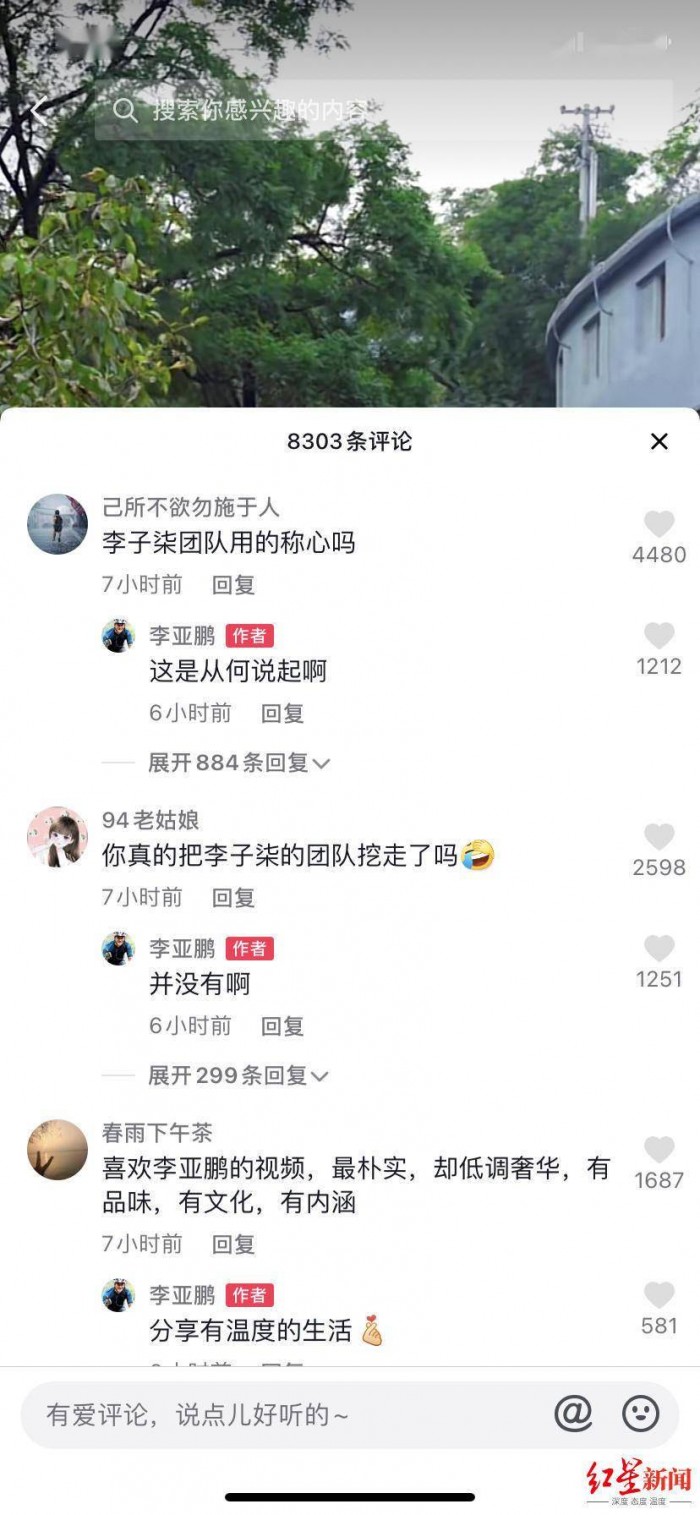Open the emoji picker smiley
The height and width of the screenshot is (1515, 700).
[641, 1414]
